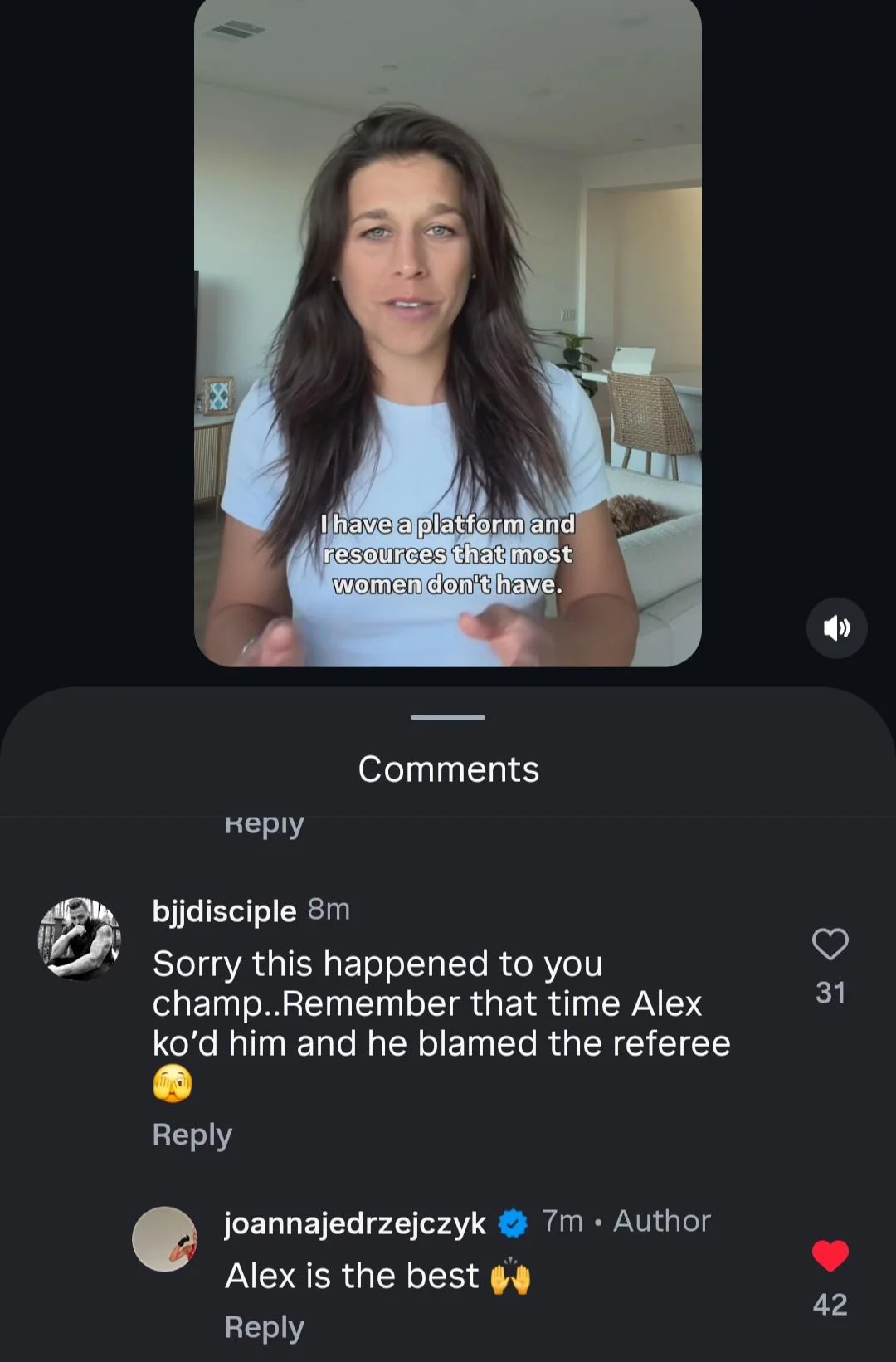Open bjjdisciple's profile picture

tap(80, 939)
